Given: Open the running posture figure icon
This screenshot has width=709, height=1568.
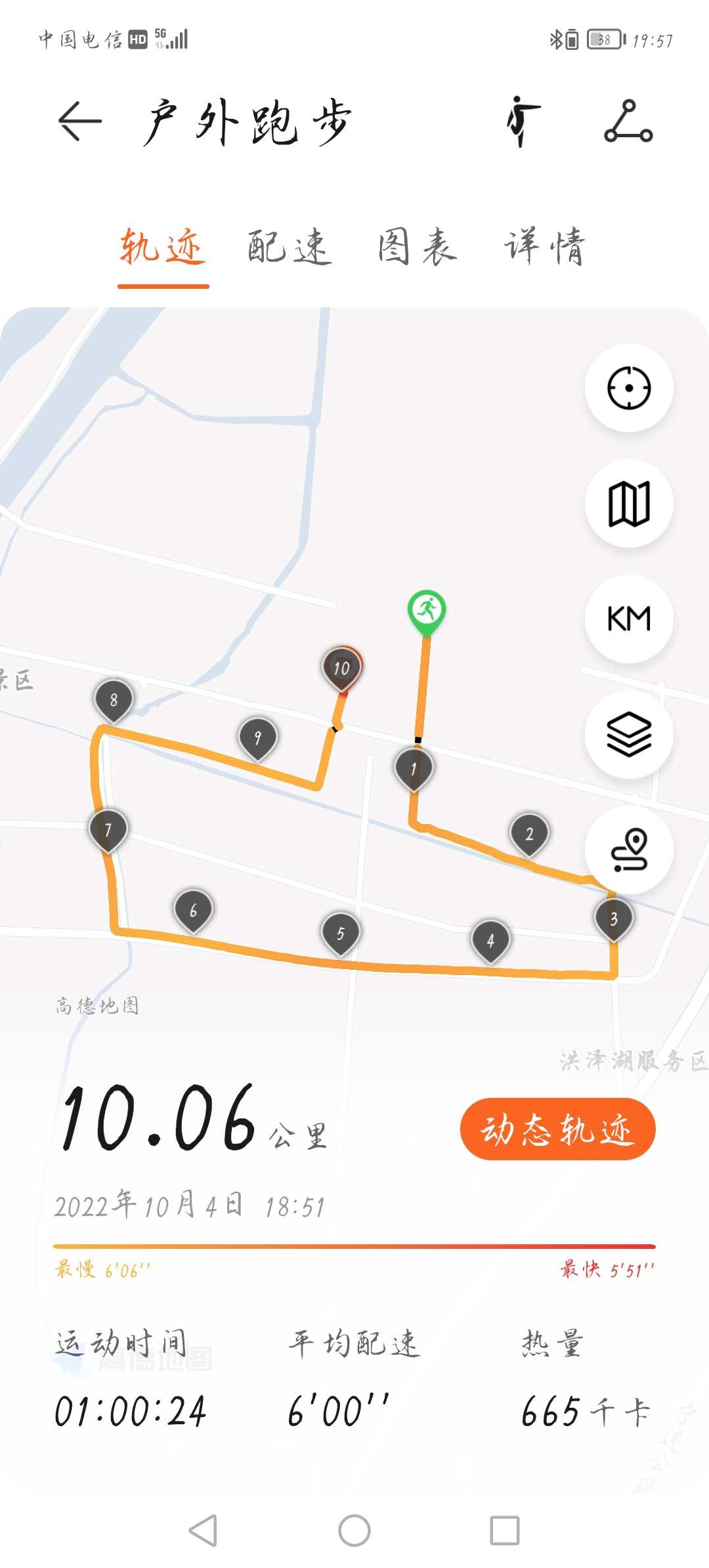Looking at the screenshot, I should (523, 121).
